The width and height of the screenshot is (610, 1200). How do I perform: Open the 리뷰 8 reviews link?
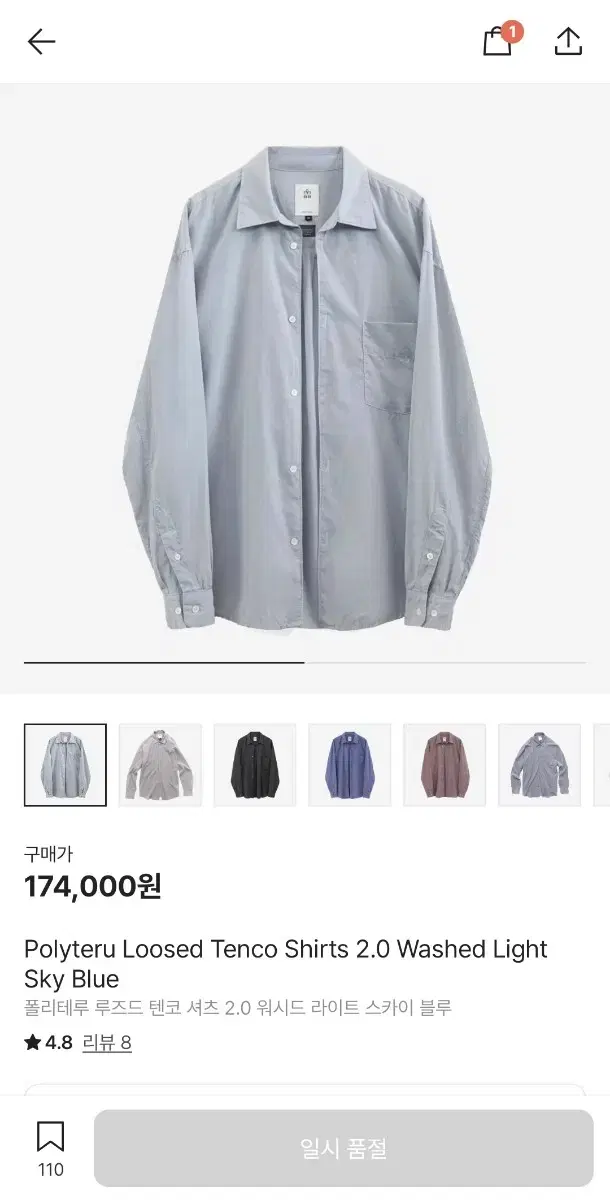(106, 1043)
